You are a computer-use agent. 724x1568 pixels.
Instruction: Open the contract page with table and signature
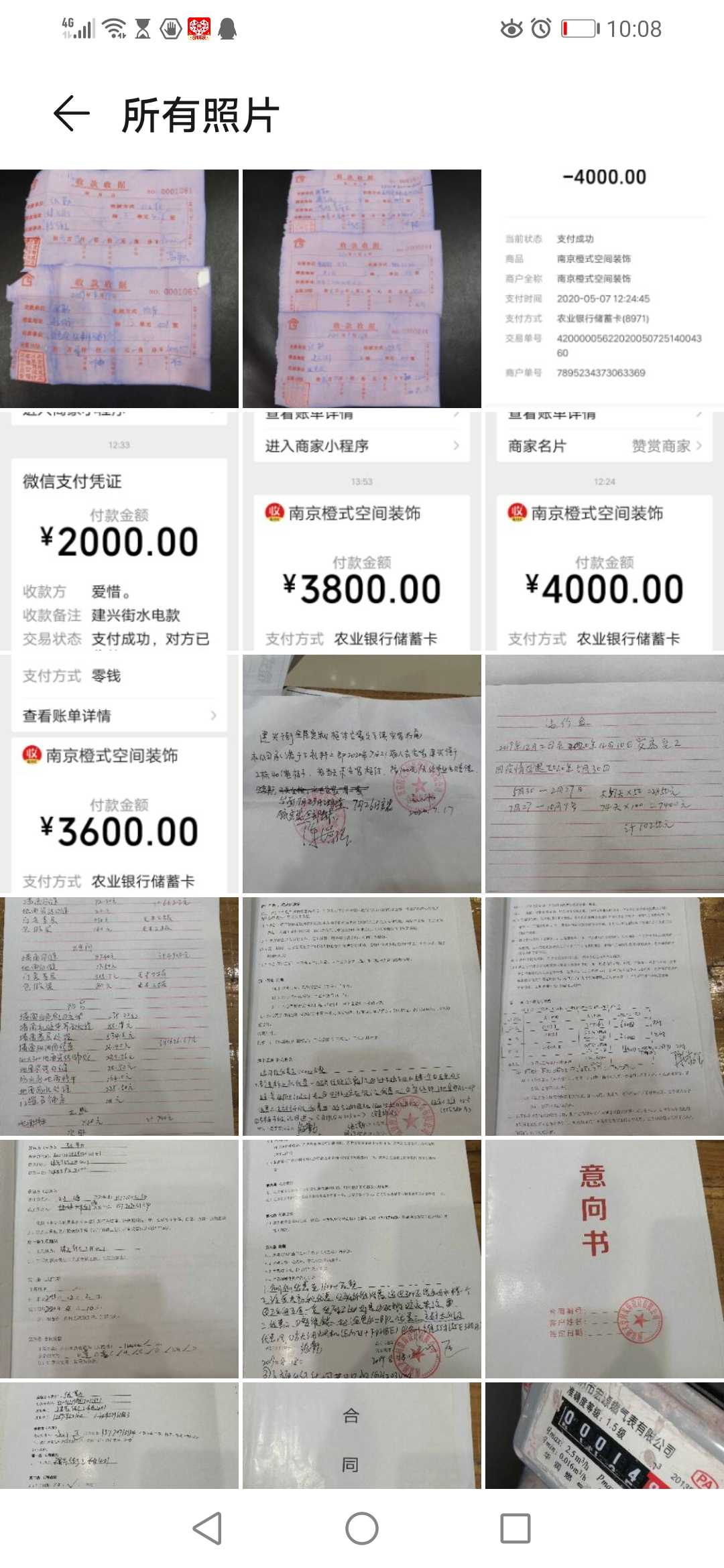(x=604, y=1016)
